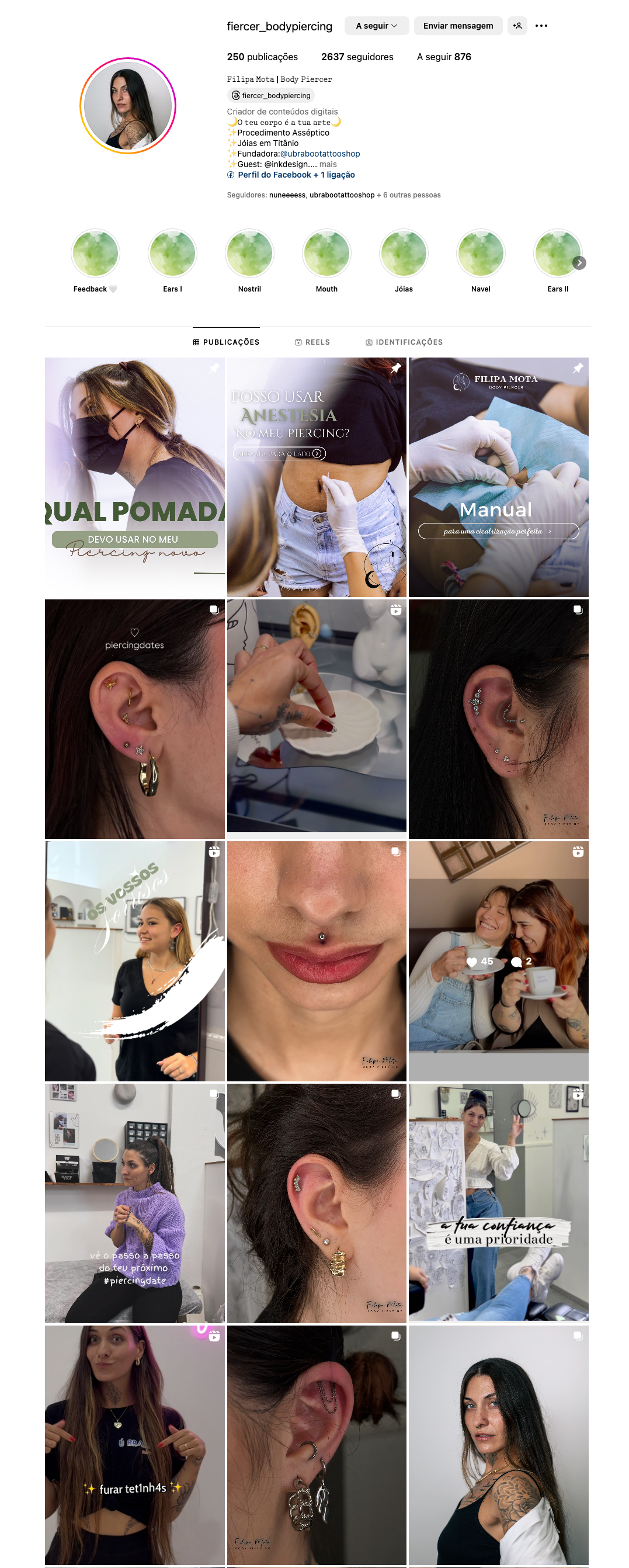Open the fiercer_bodypiercing Threads badge

[x=272, y=96]
